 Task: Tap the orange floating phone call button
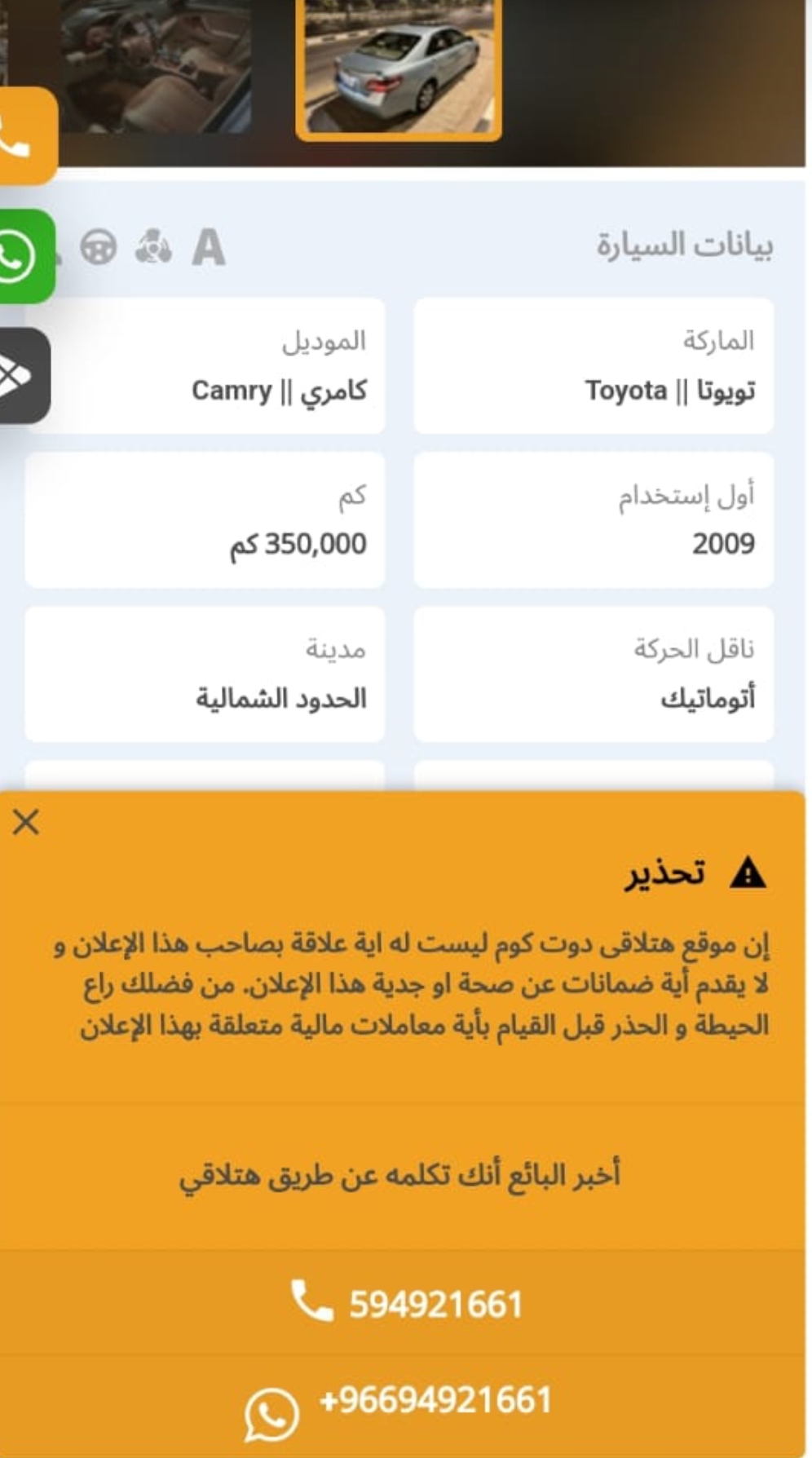click(28, 135)
